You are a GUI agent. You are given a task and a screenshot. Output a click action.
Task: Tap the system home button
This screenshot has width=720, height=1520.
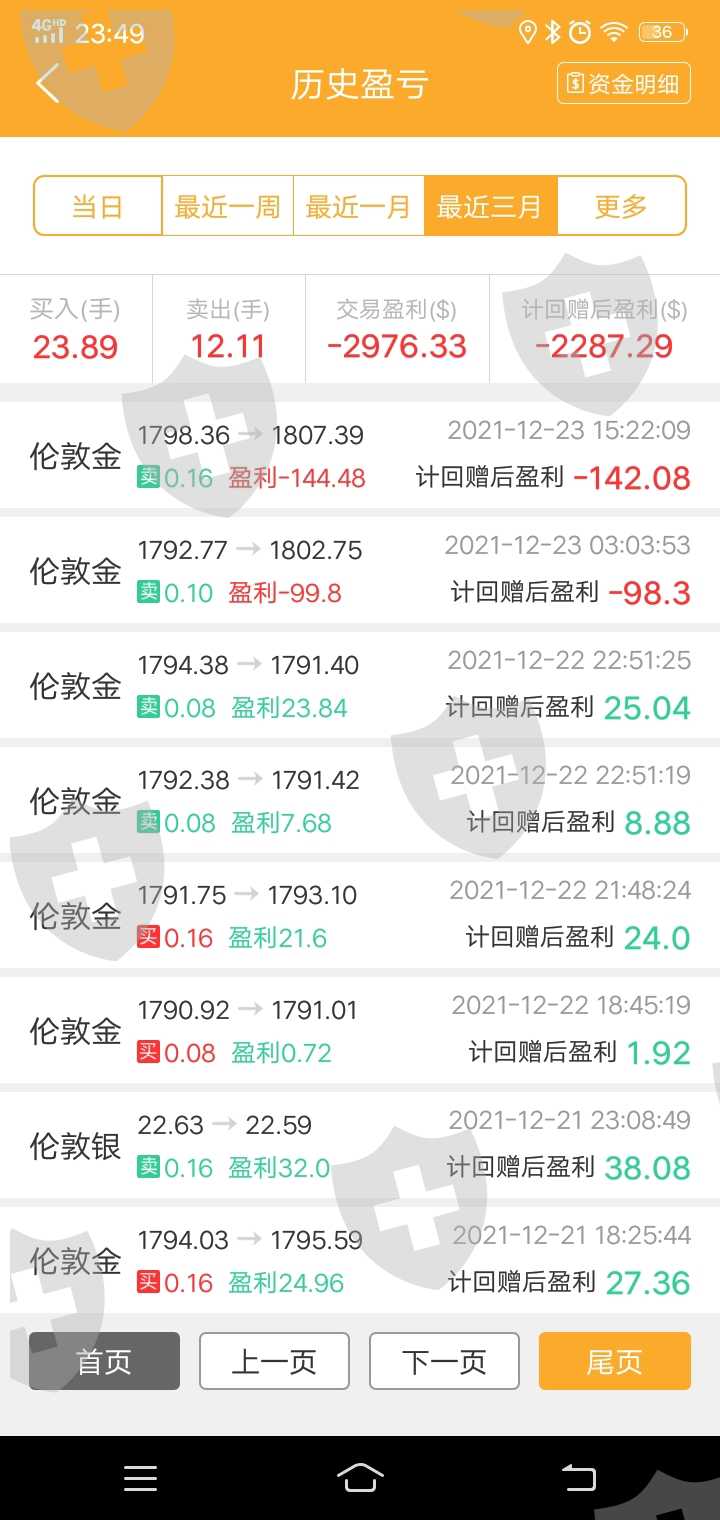coord(360,1478)
